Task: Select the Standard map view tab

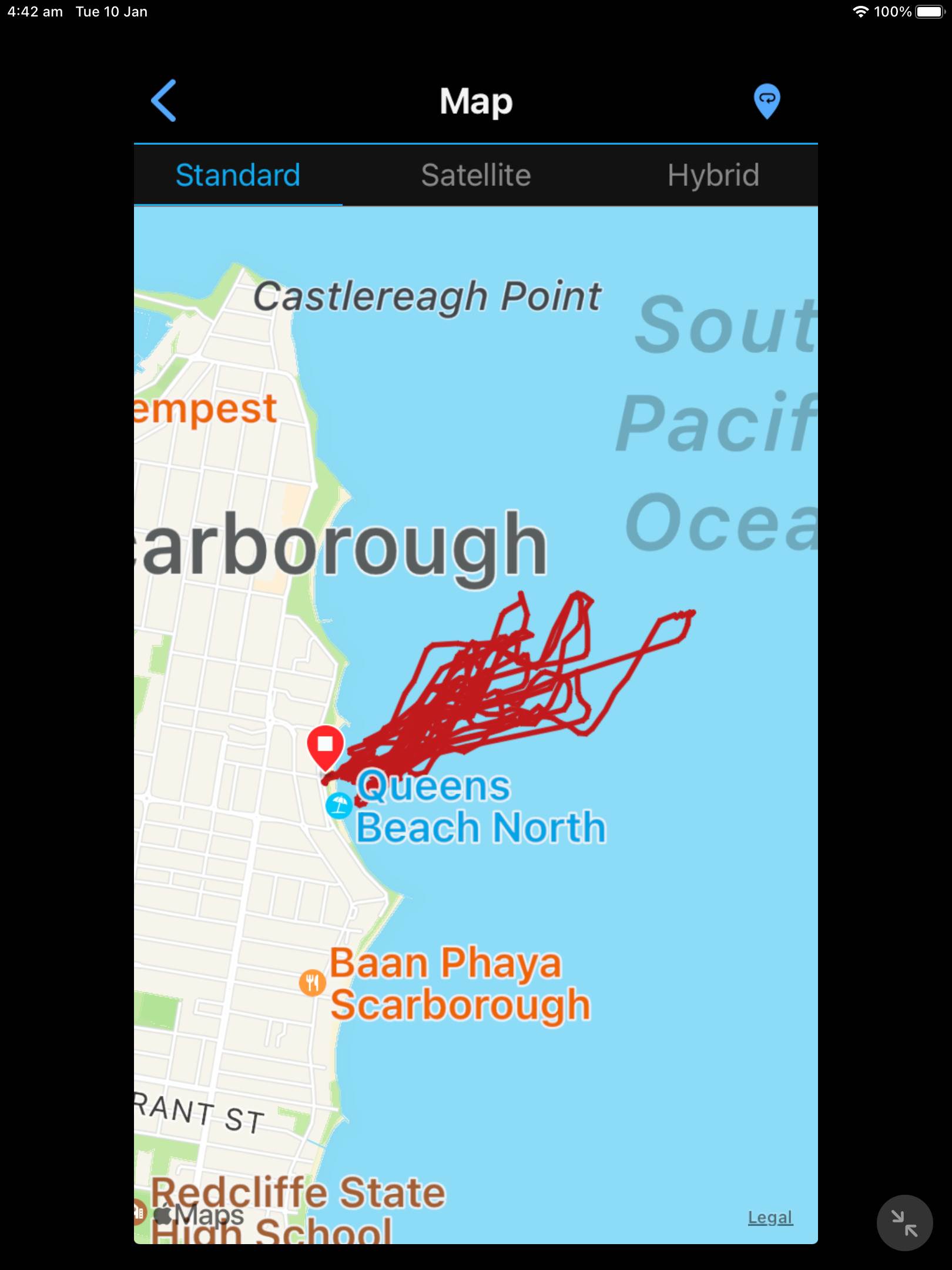Action: [238, 175]
